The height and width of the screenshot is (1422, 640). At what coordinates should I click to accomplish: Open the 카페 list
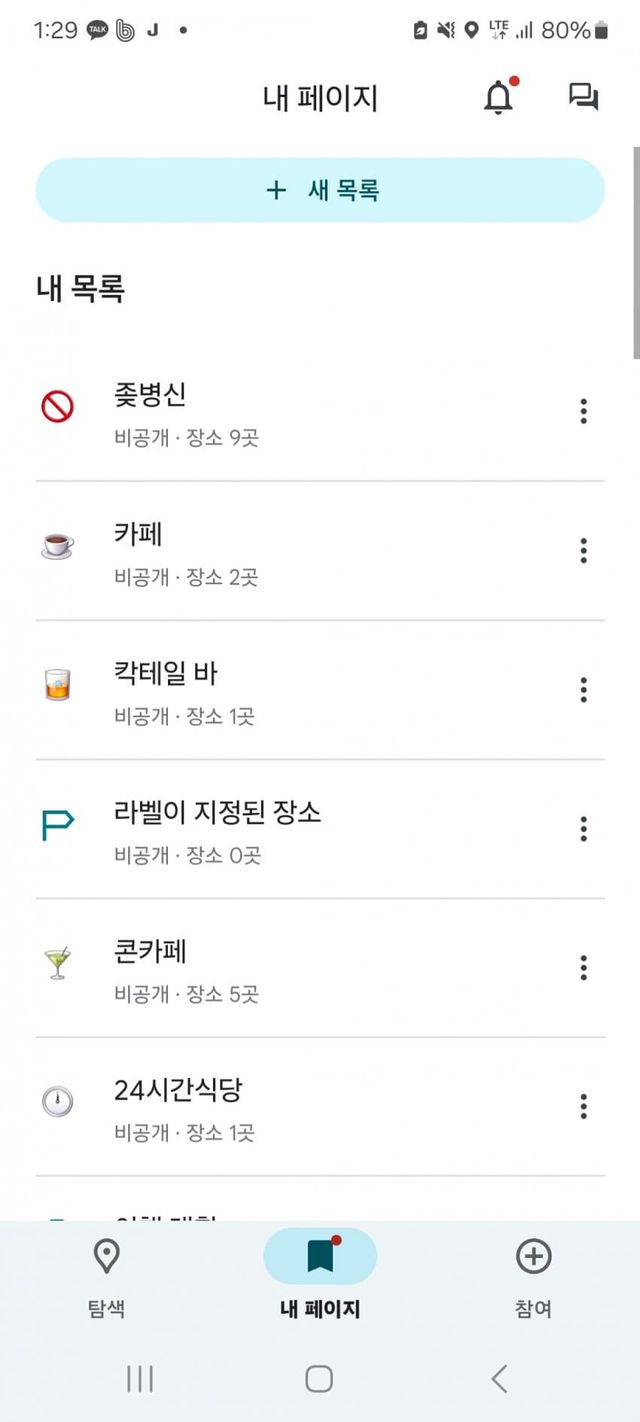[300, 551]
